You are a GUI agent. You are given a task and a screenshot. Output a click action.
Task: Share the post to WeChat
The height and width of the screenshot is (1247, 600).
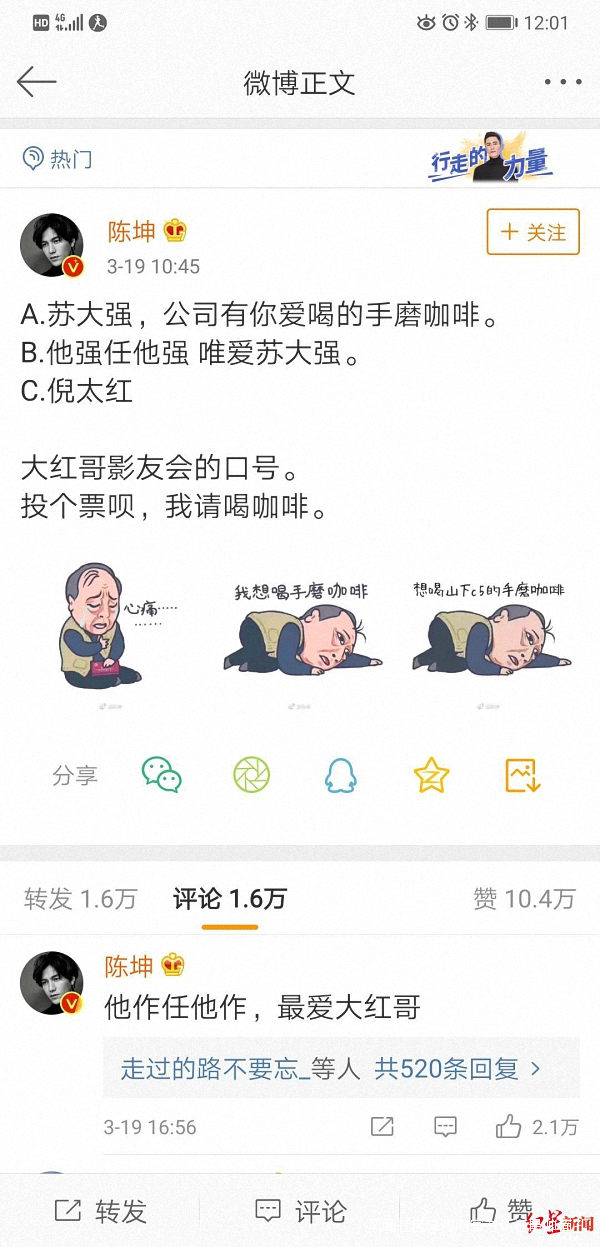click(161, 774)
